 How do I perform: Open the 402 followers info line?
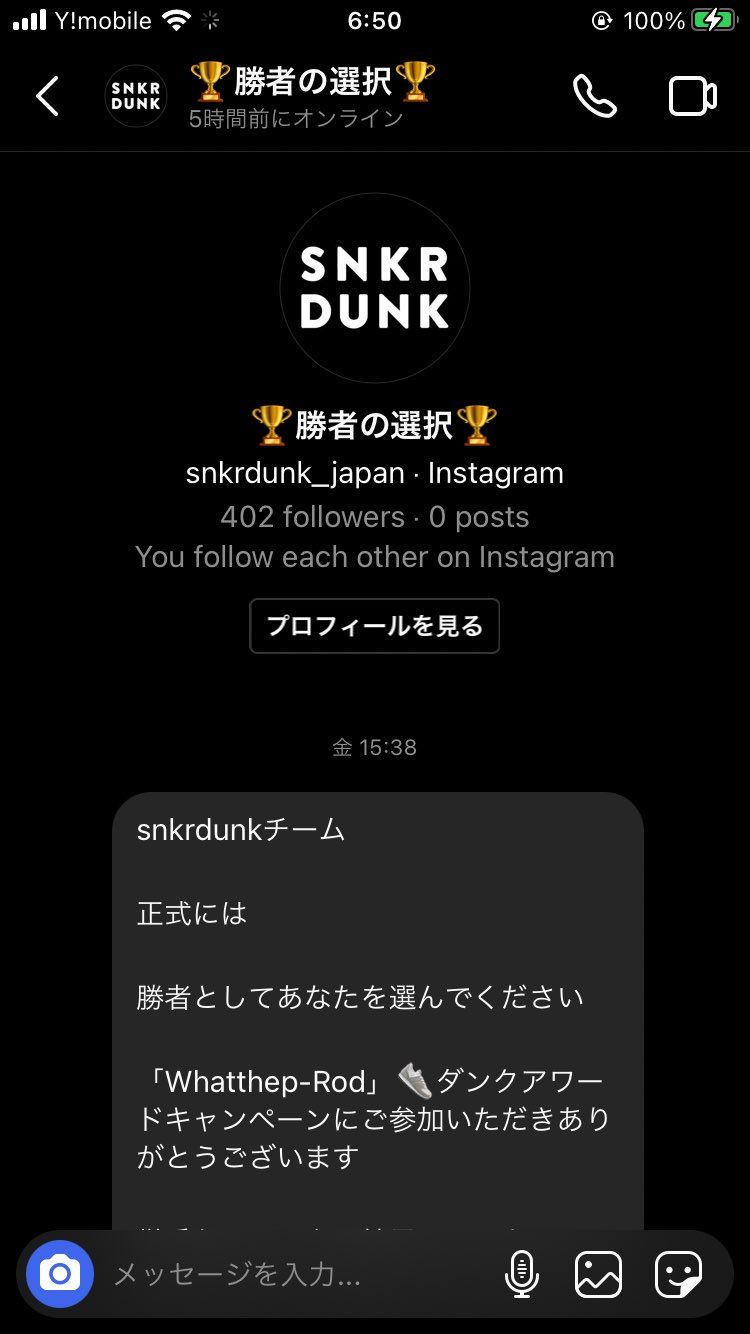(x=374, y=516)
